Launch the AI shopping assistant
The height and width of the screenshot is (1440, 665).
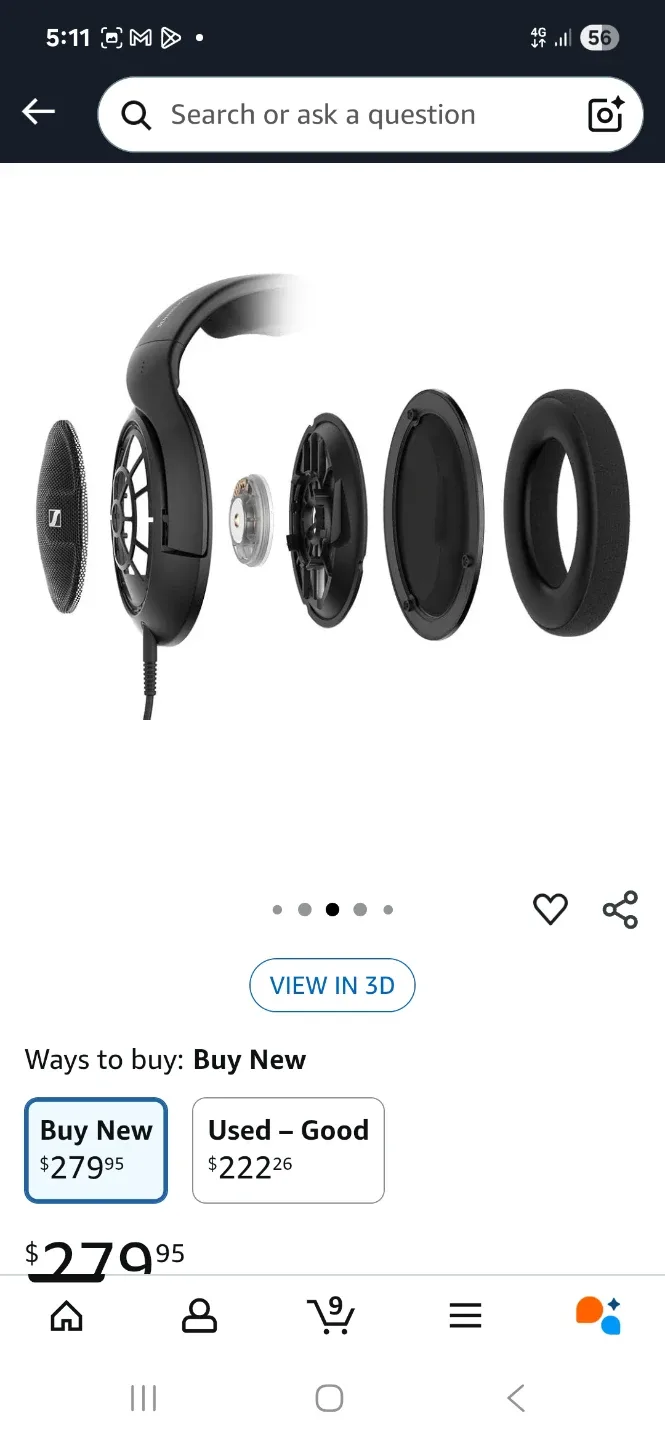coord(598,1316)
